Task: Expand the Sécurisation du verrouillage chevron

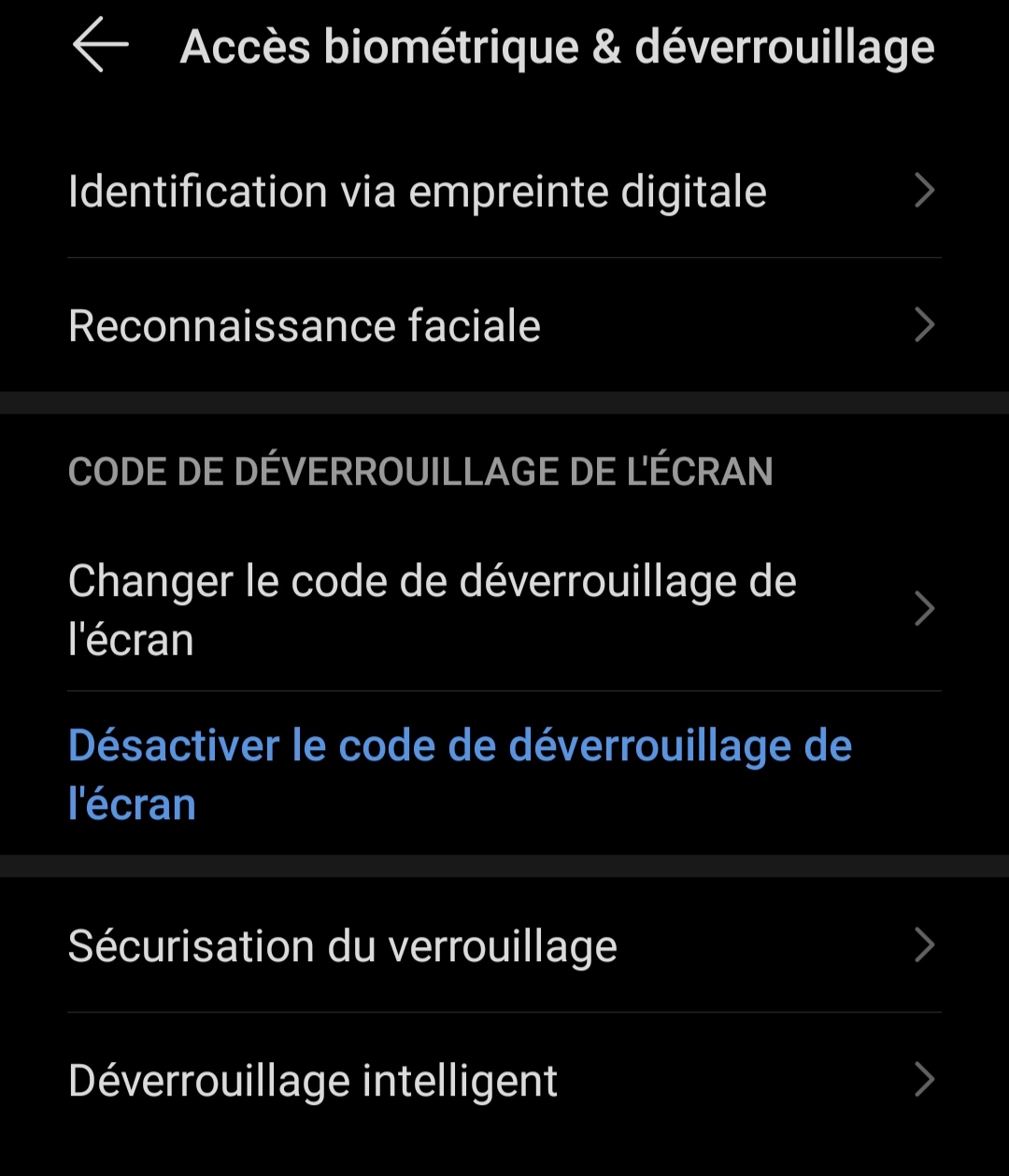Action: [926, 945]
